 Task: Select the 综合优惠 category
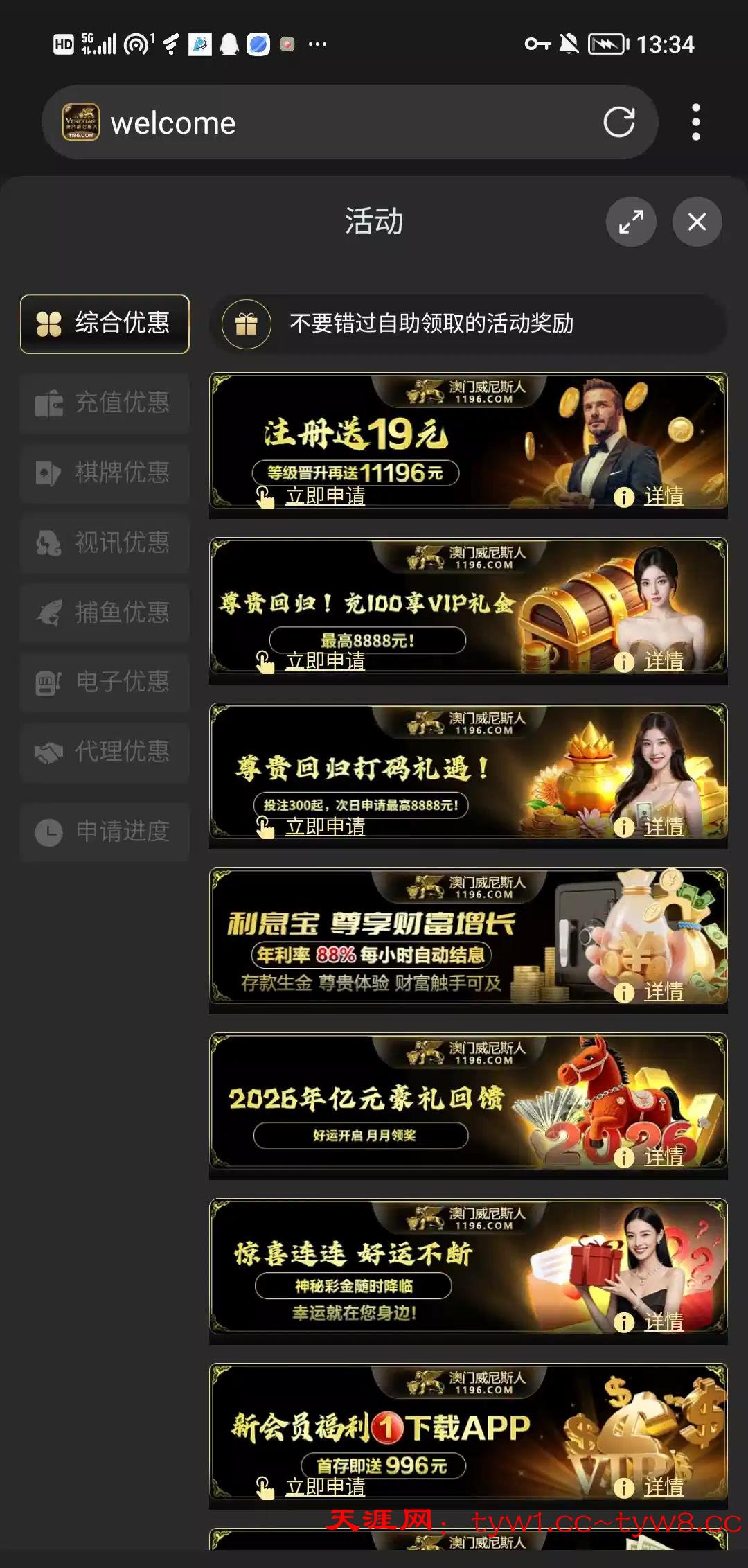pyautogui.click(x=105, y=324)
